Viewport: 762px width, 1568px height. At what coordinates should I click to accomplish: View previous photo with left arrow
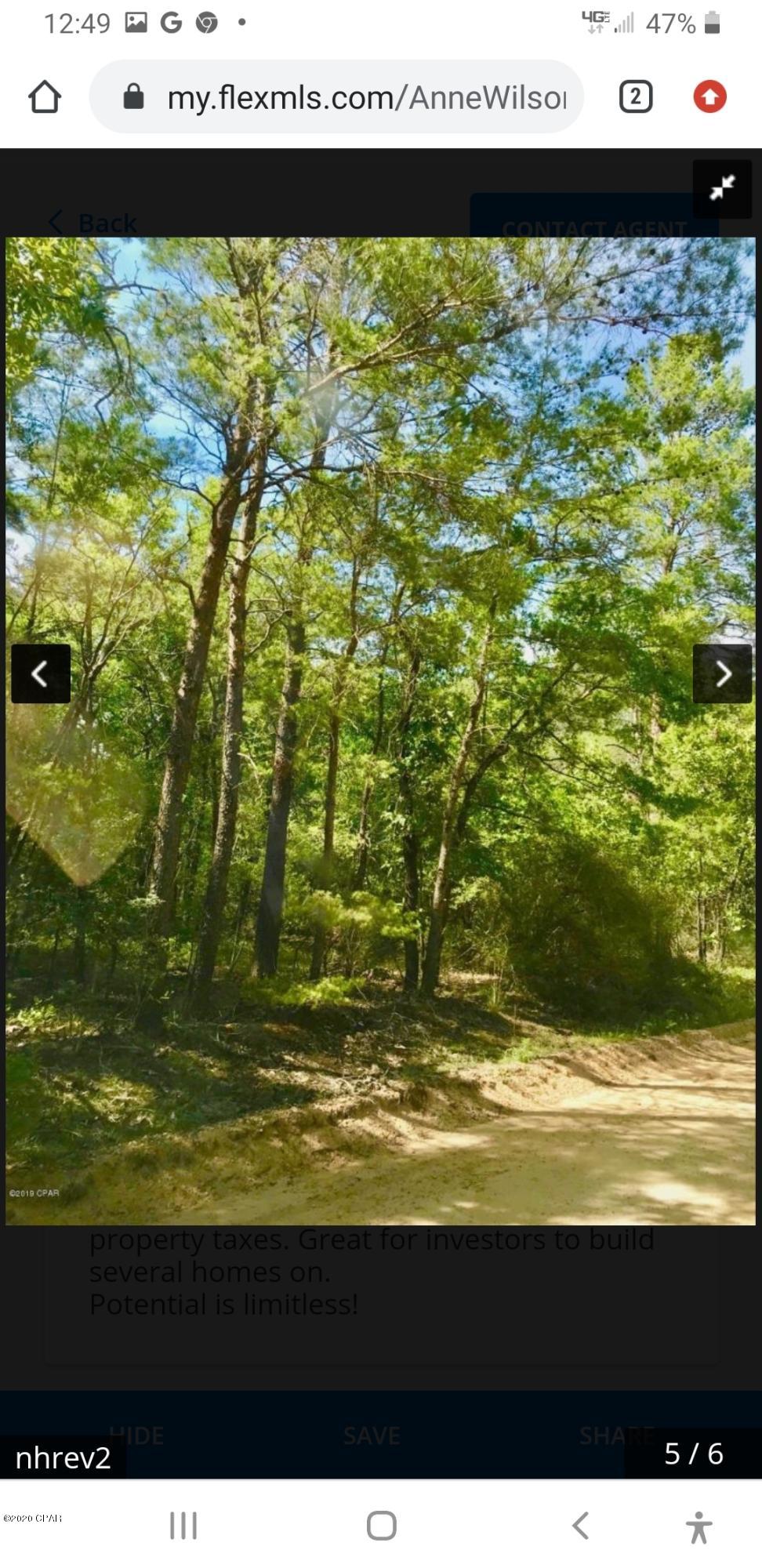(41, 673)
